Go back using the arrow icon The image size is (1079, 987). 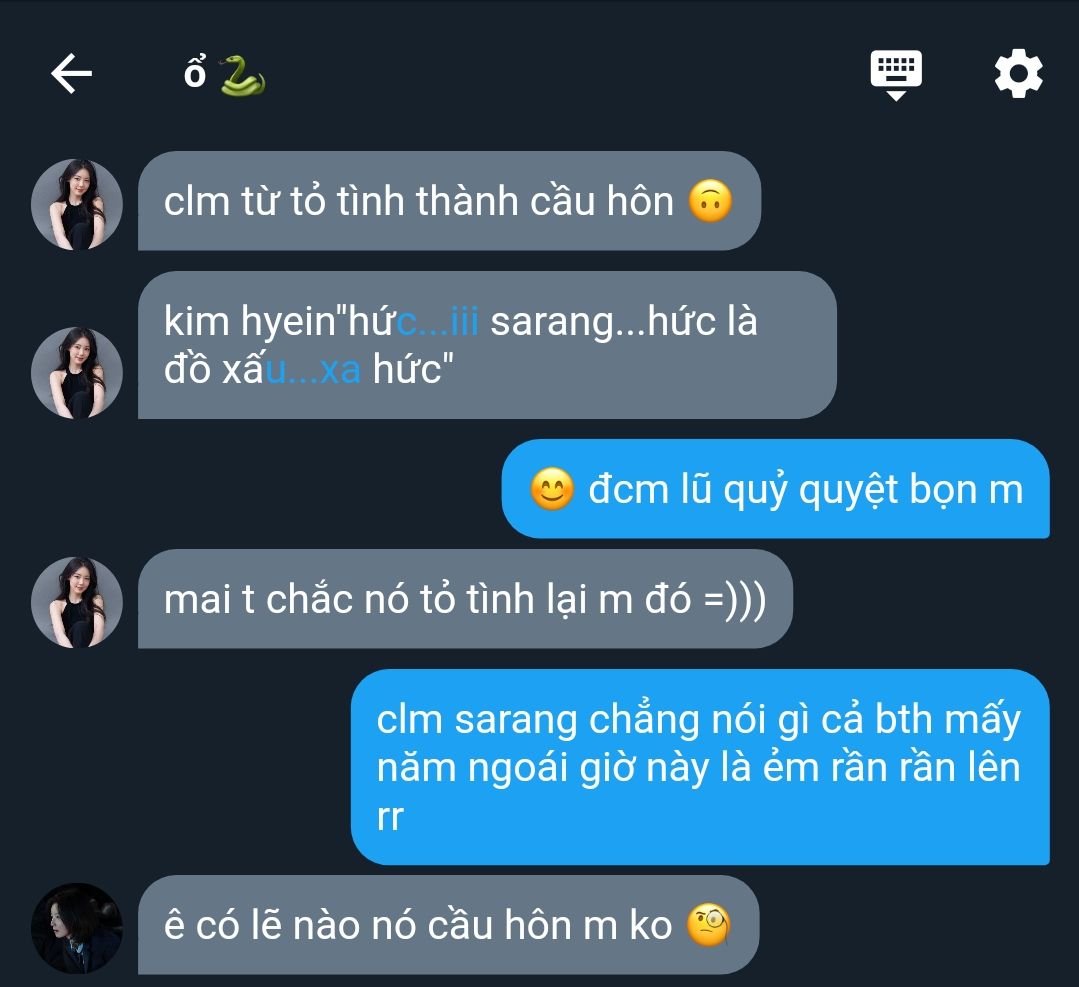72,73
